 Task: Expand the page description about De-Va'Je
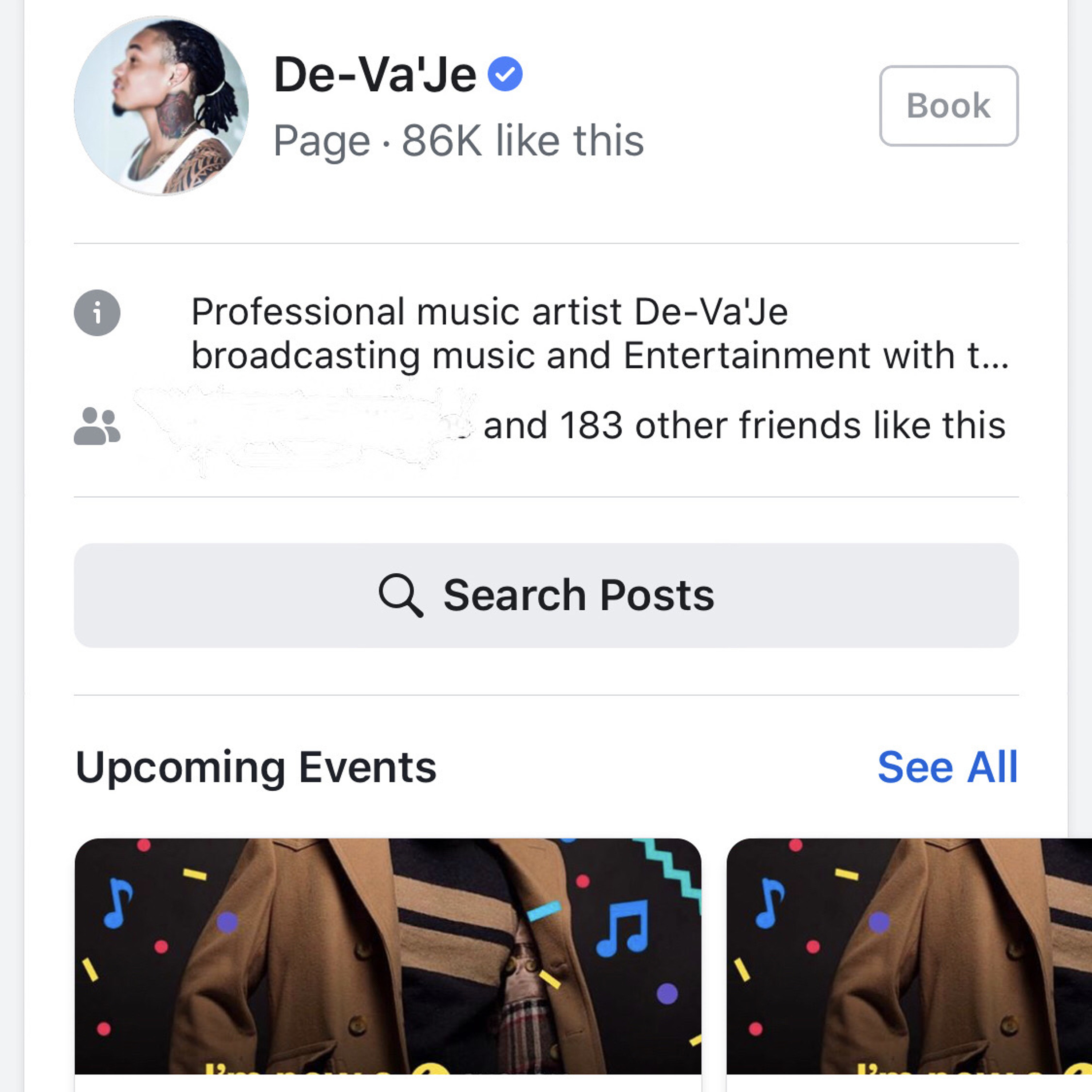(599, 333)
